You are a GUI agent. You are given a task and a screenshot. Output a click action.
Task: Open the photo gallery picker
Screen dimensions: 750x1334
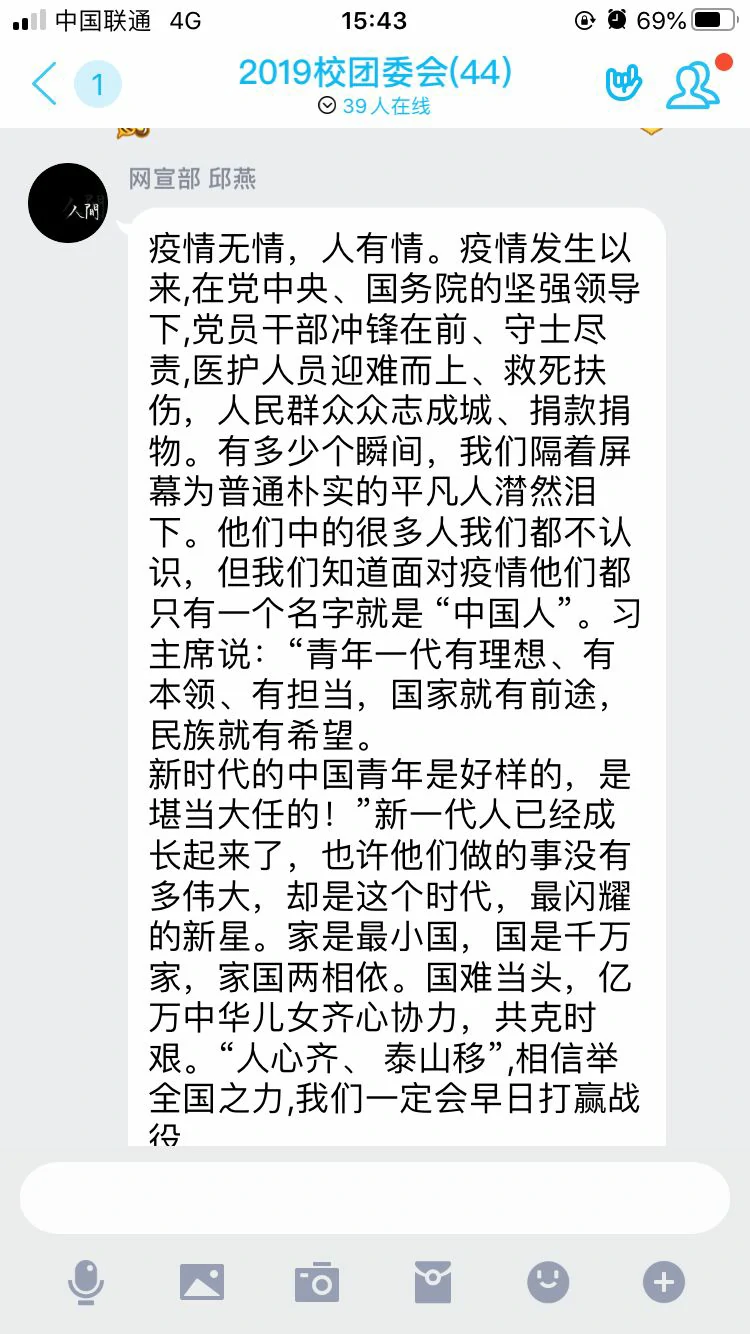pyautogui.click(x=201, y=1282)
